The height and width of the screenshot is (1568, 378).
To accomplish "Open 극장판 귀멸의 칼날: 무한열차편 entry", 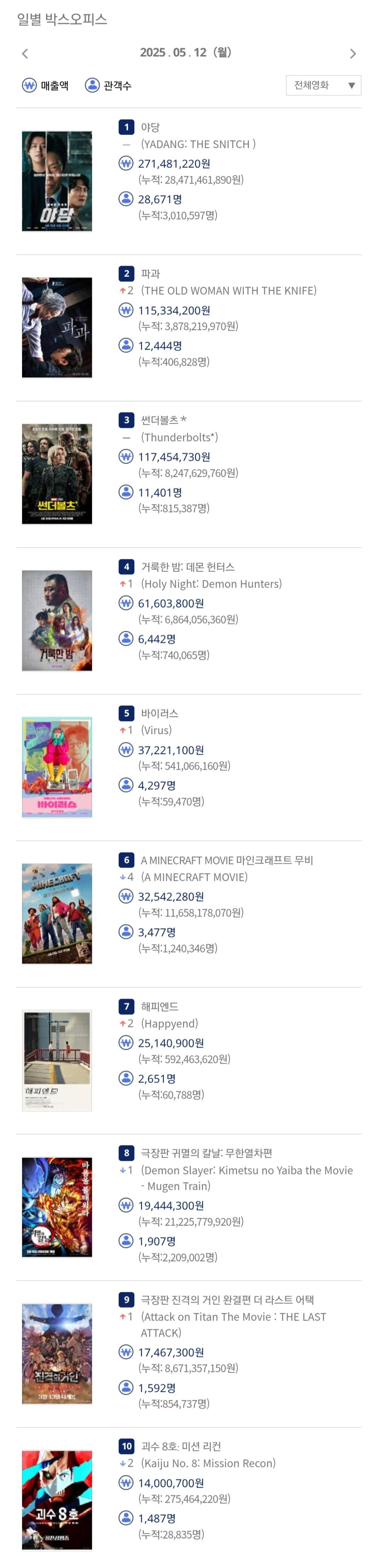I will pos(206,1153).
